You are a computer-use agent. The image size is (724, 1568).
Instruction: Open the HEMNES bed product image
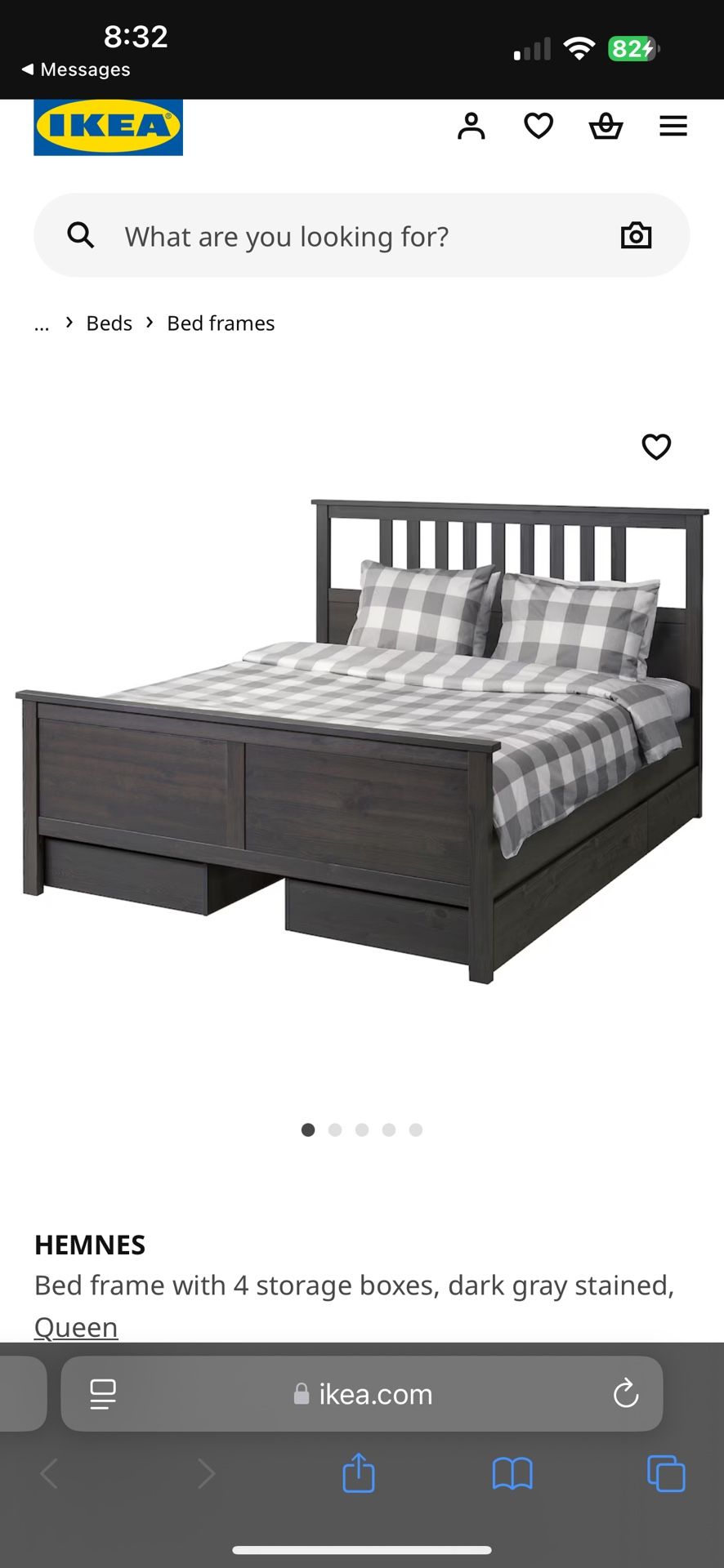362,739
